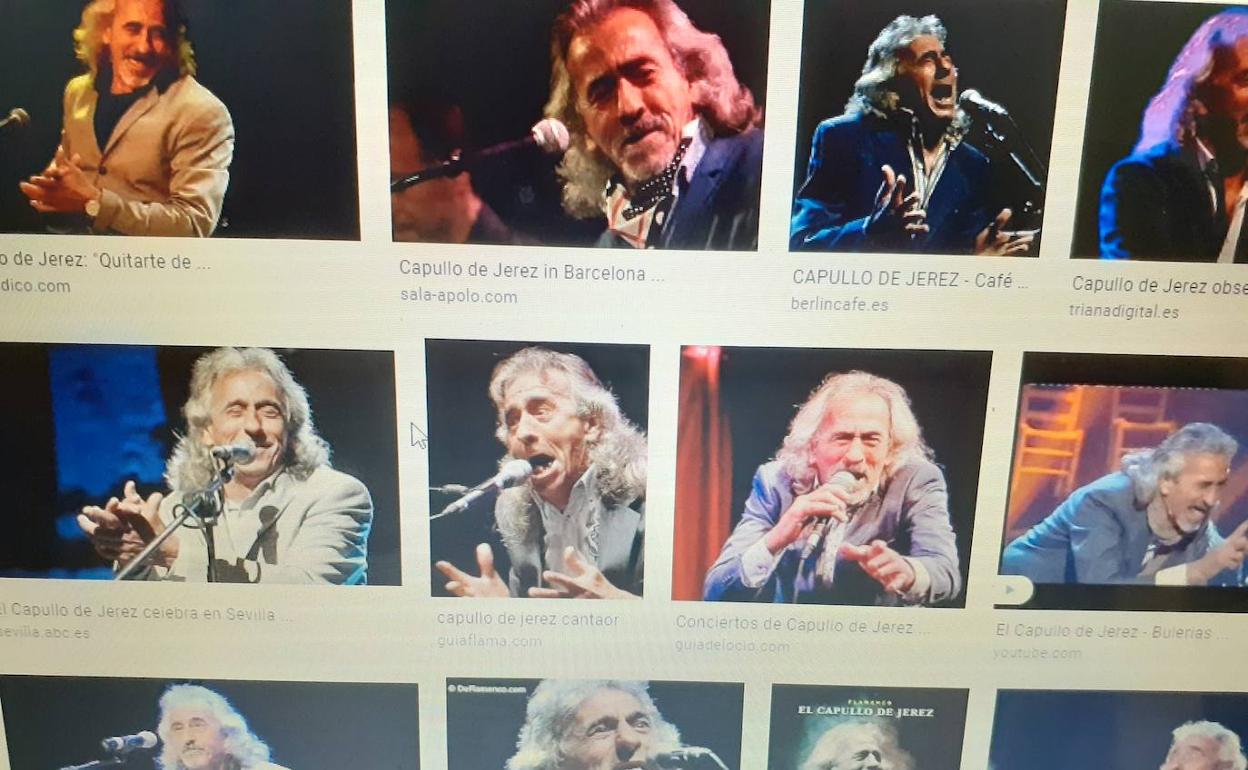1248x770 pixels.
Task: View the 'Conciertos de Capullo de Jerez' image
Action: pos(832,475)
